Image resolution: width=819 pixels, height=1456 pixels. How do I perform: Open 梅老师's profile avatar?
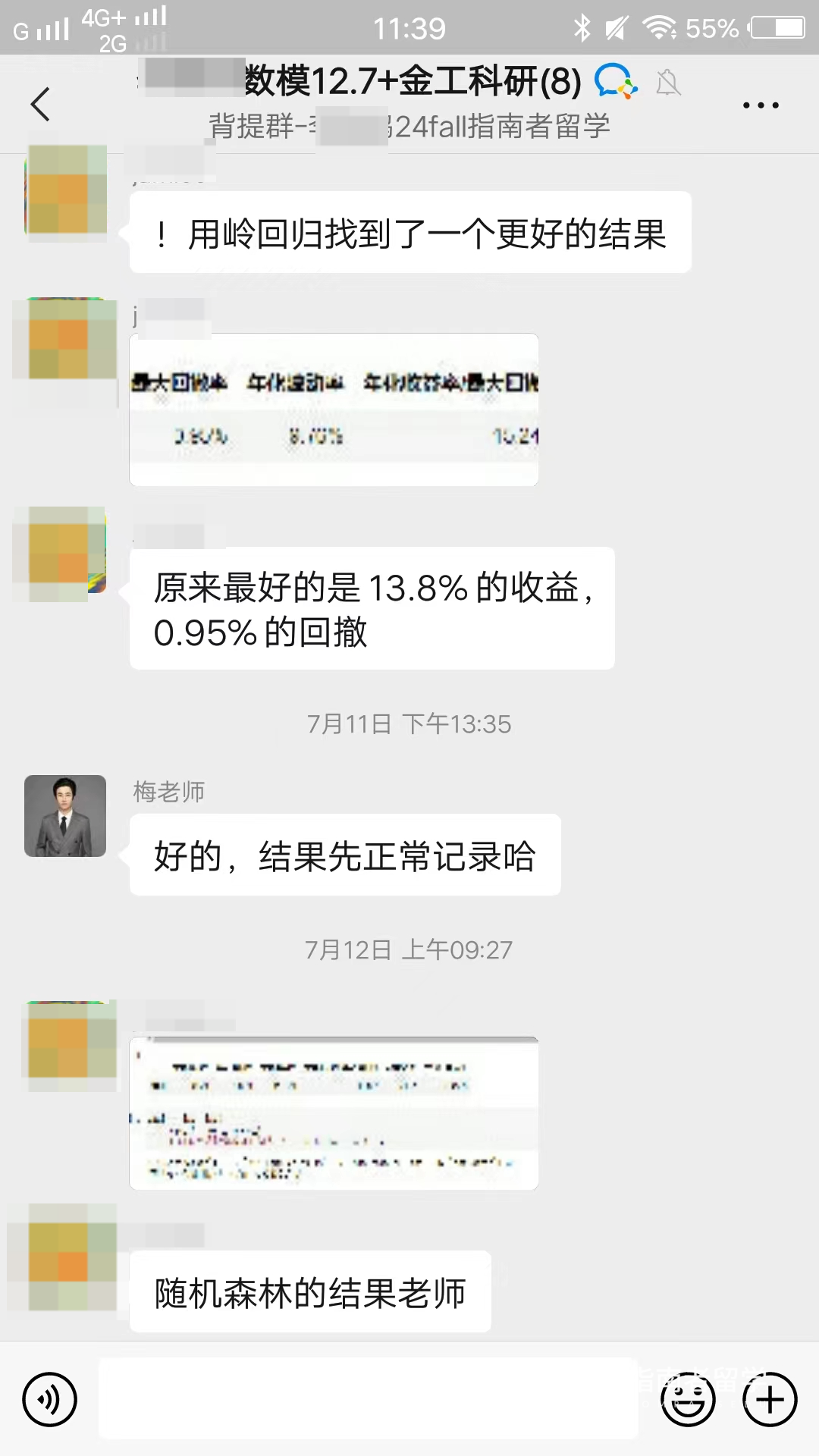65,816
